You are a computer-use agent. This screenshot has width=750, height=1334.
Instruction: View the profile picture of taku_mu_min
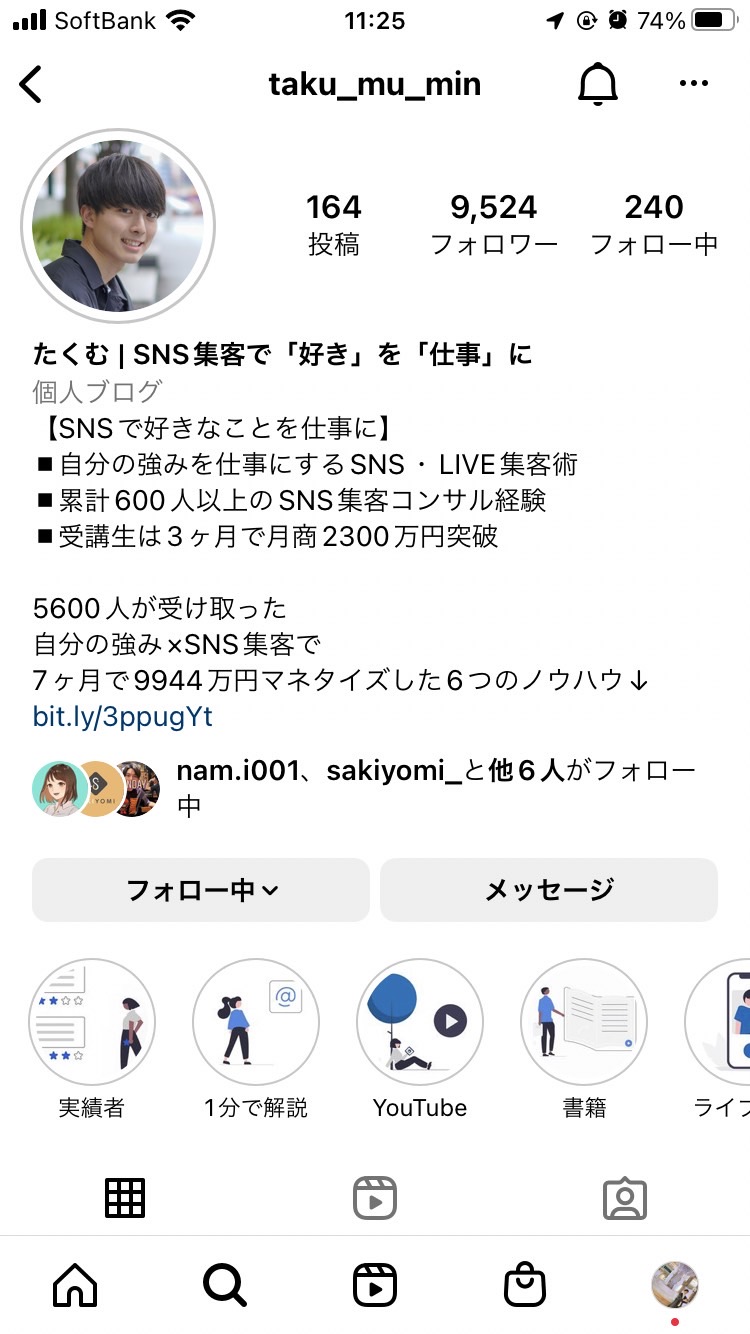coord(118,223)
